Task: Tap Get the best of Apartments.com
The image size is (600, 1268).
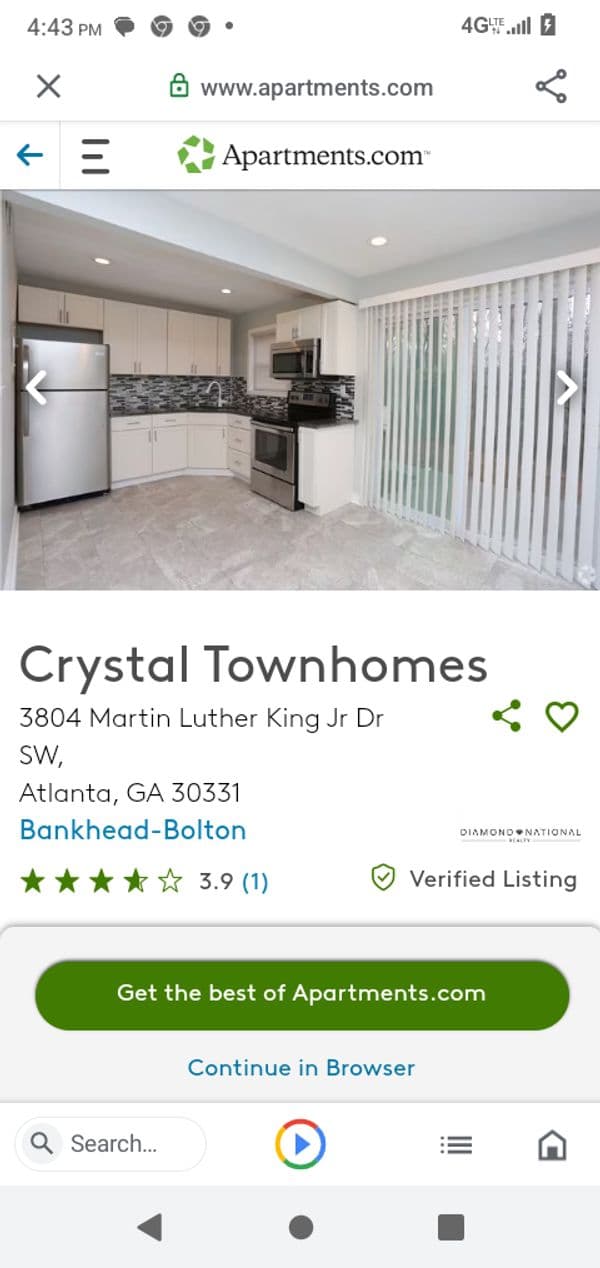Action: point(301,994)
